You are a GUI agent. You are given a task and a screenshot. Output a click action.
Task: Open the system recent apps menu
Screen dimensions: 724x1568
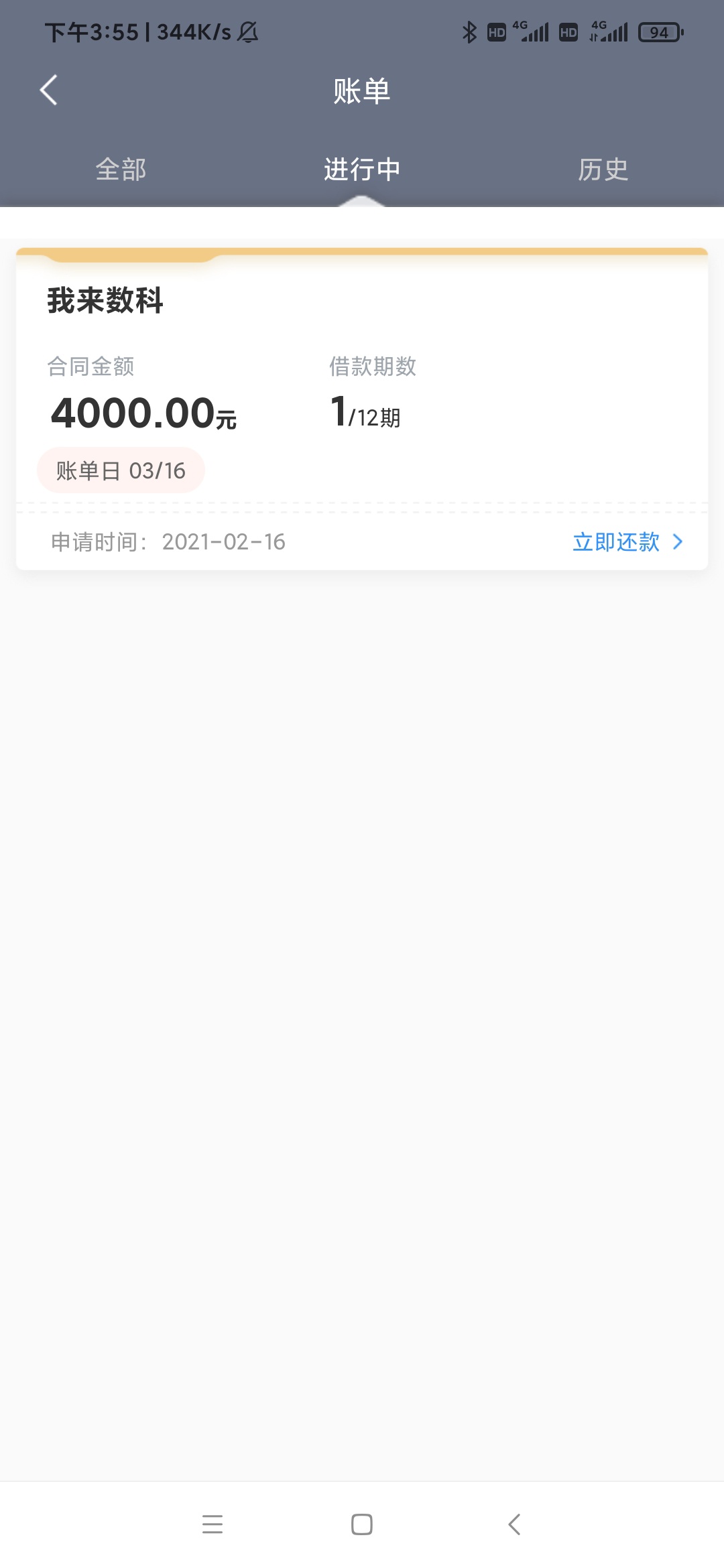tap(213, 1524)
